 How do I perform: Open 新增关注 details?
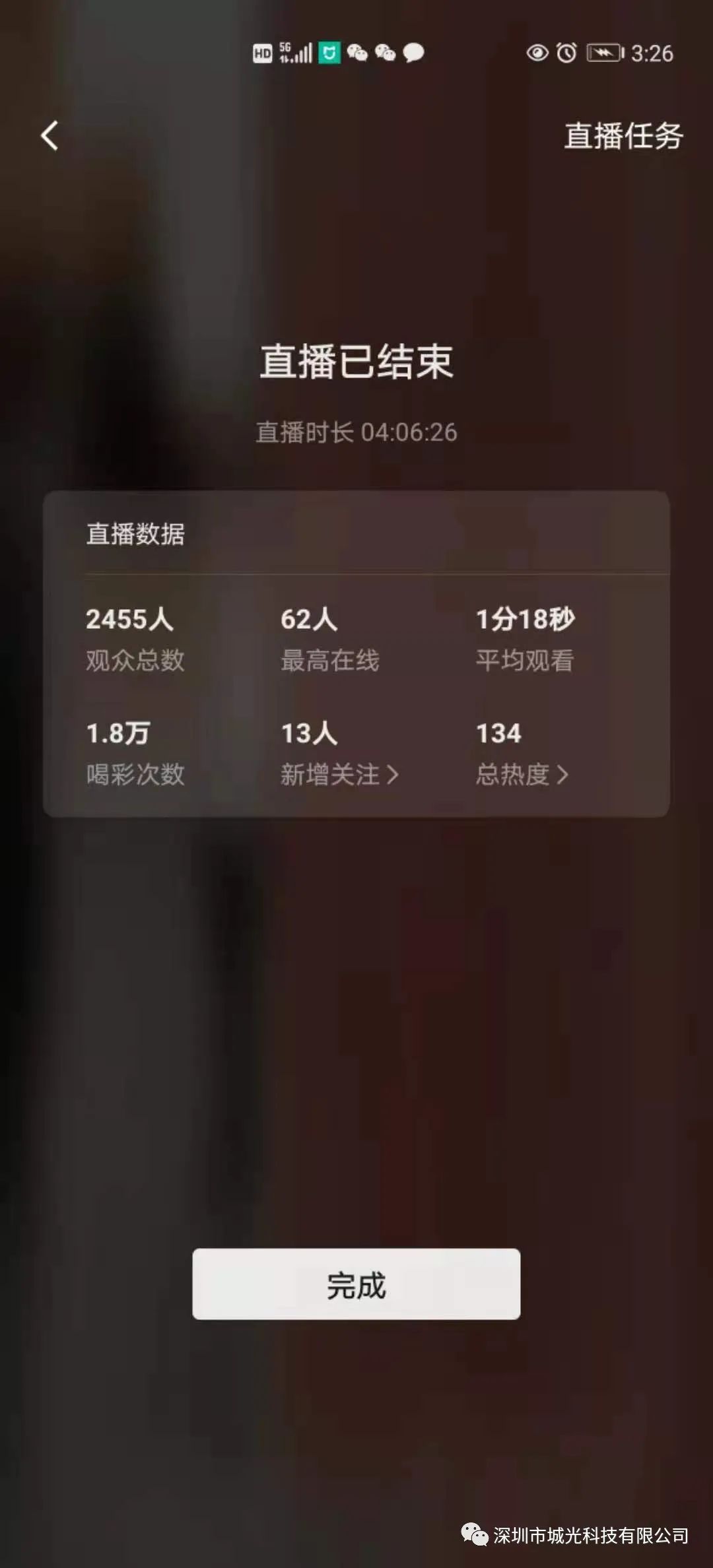(339, 774)
